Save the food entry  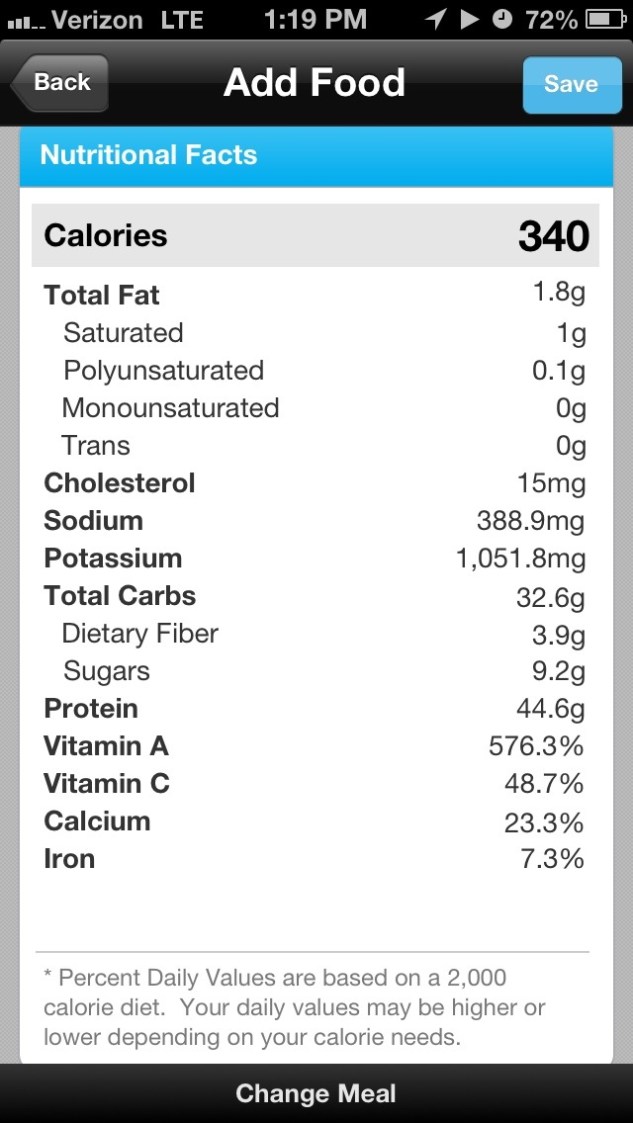click(570, 85)
